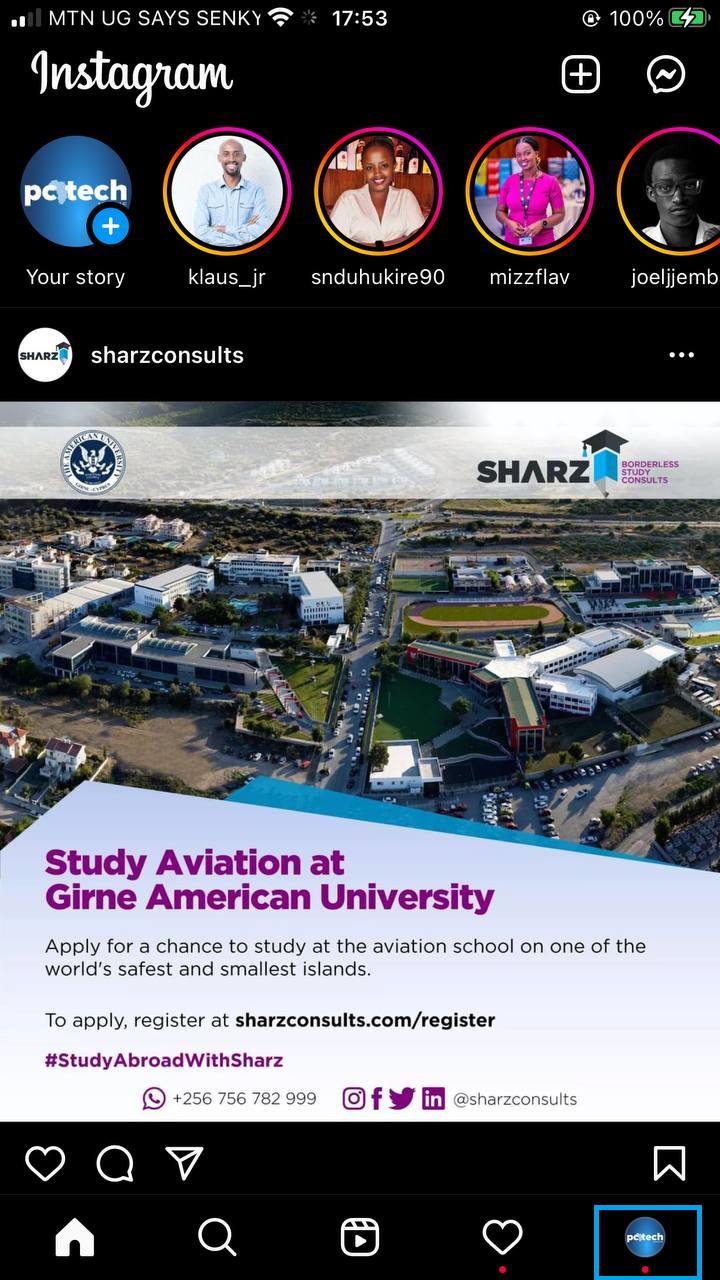The height and width of the screenshot is (1280, 720).
Task: View mizzflav's story
Action: coord(529,192)
